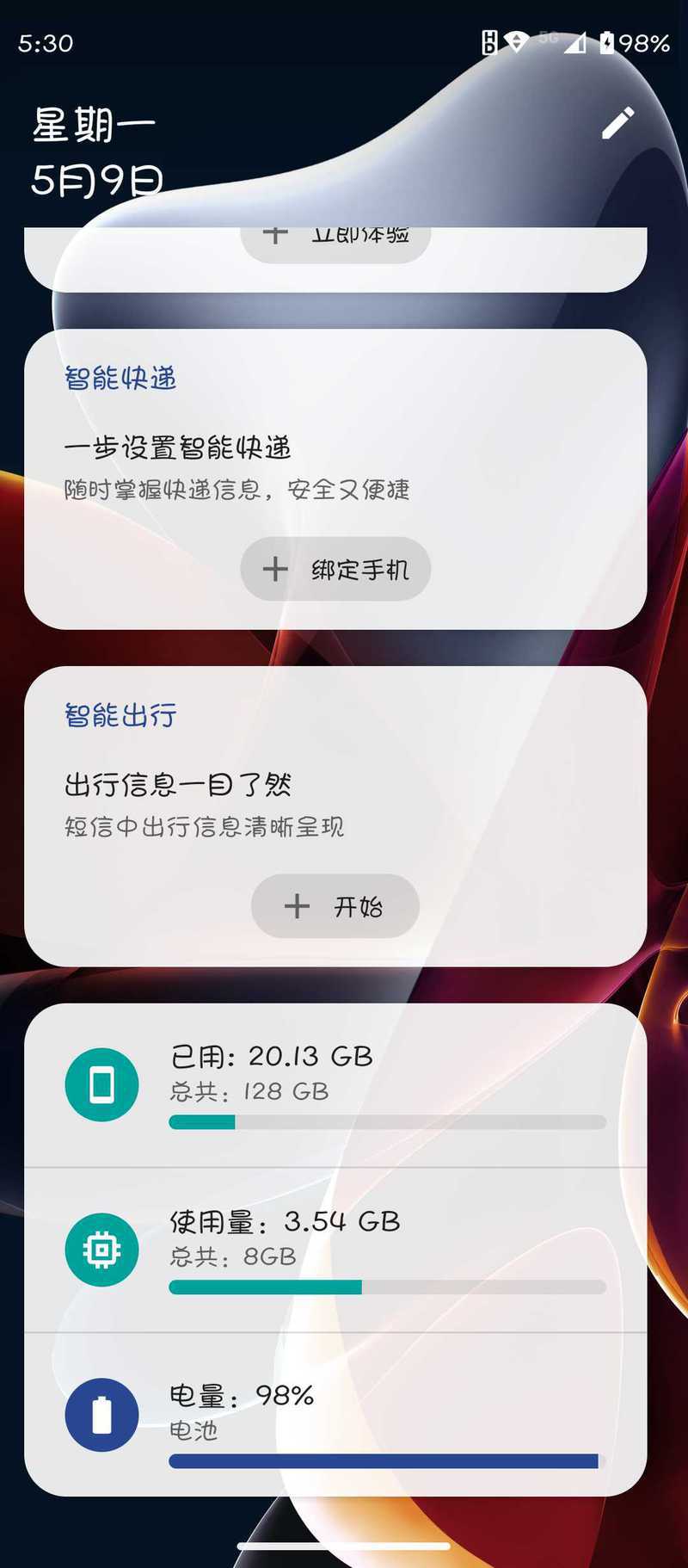Tap the edit pencil icon
The height and width of the screenshot is (1568, 688).
[x=617, y=123]
